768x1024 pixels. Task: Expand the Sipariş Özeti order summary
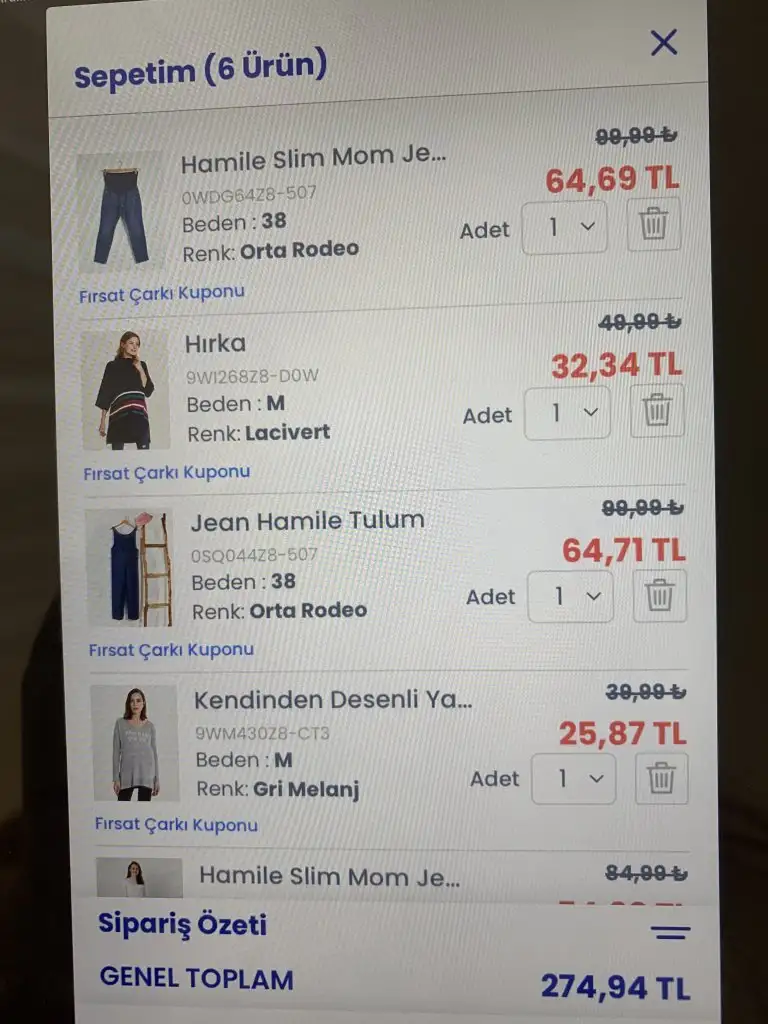point(670,932)
